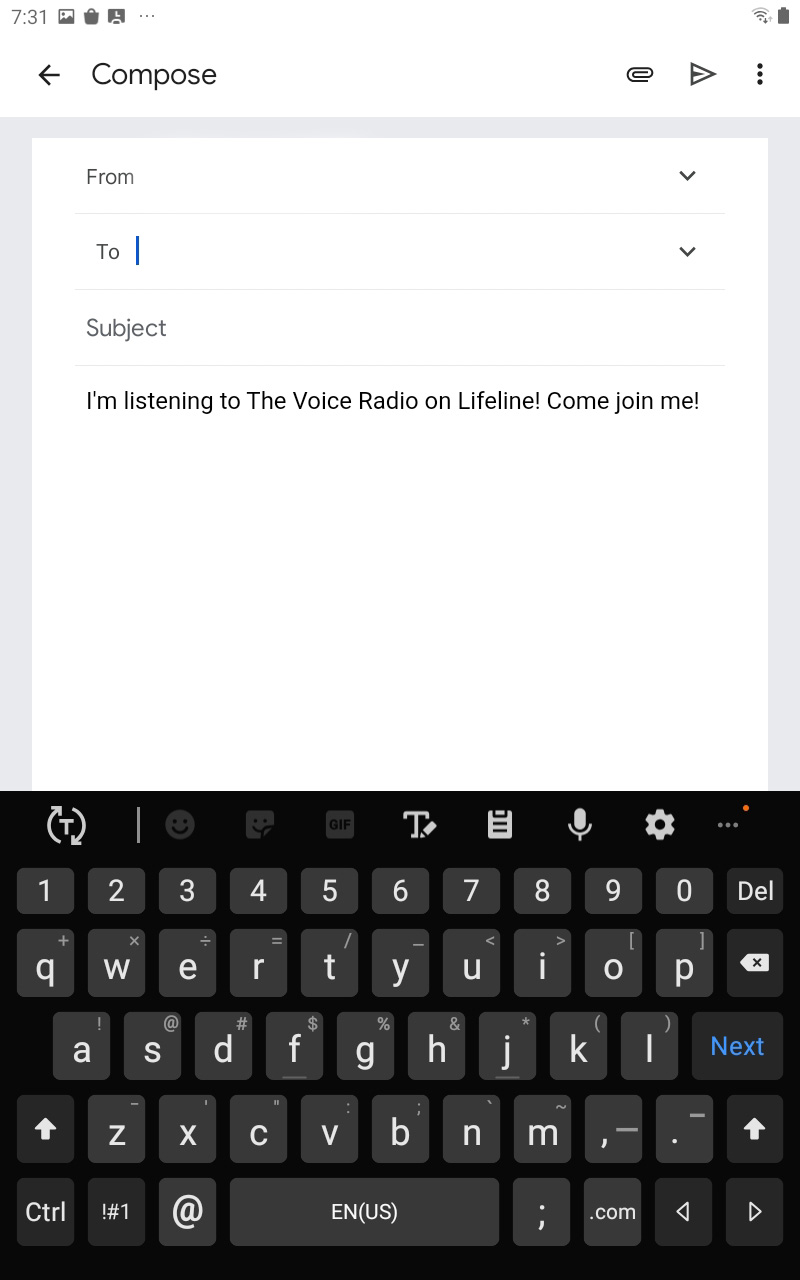Insert the @ symbol key
Screen dimensions: 800x1280
pos(187,1212)
